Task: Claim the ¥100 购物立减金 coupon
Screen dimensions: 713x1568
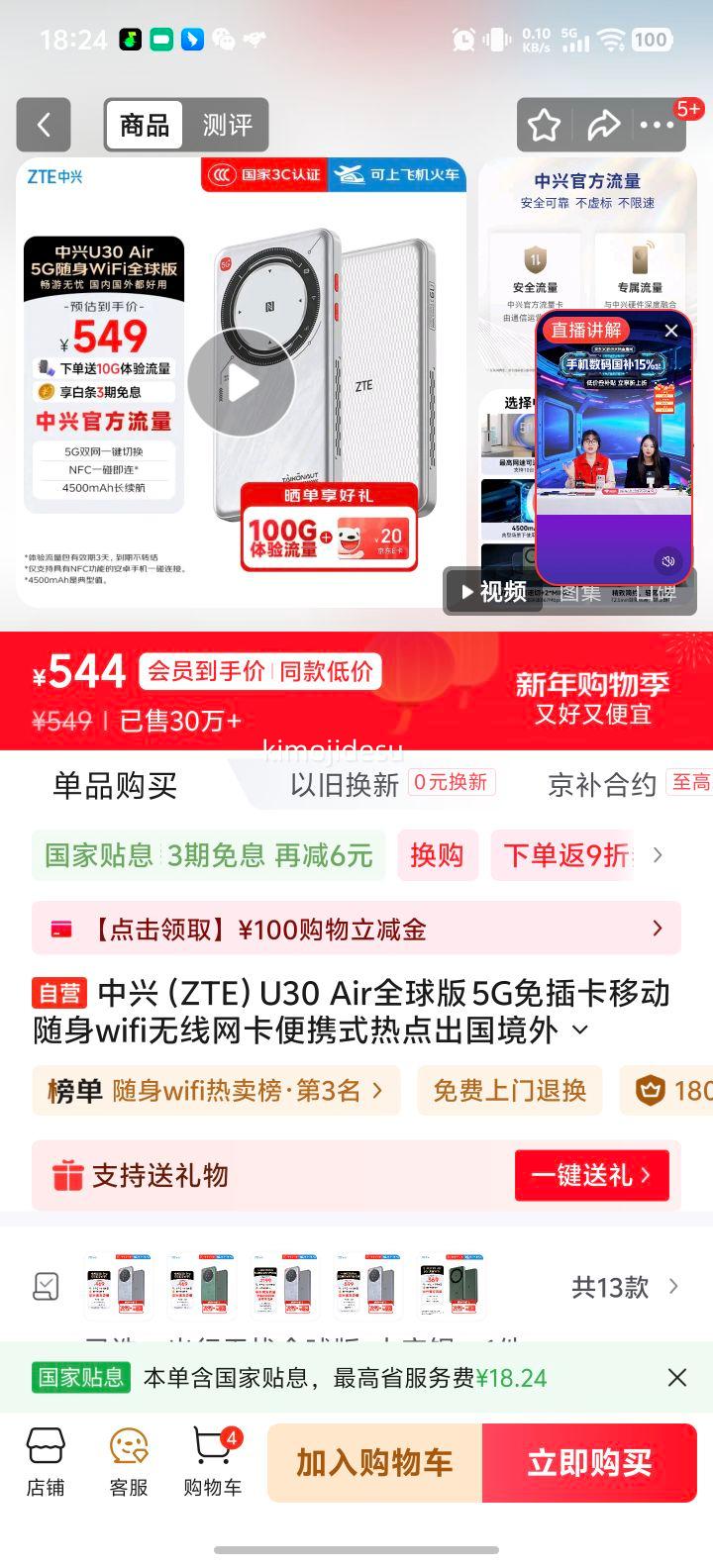Action: click(x=355, y=929)
